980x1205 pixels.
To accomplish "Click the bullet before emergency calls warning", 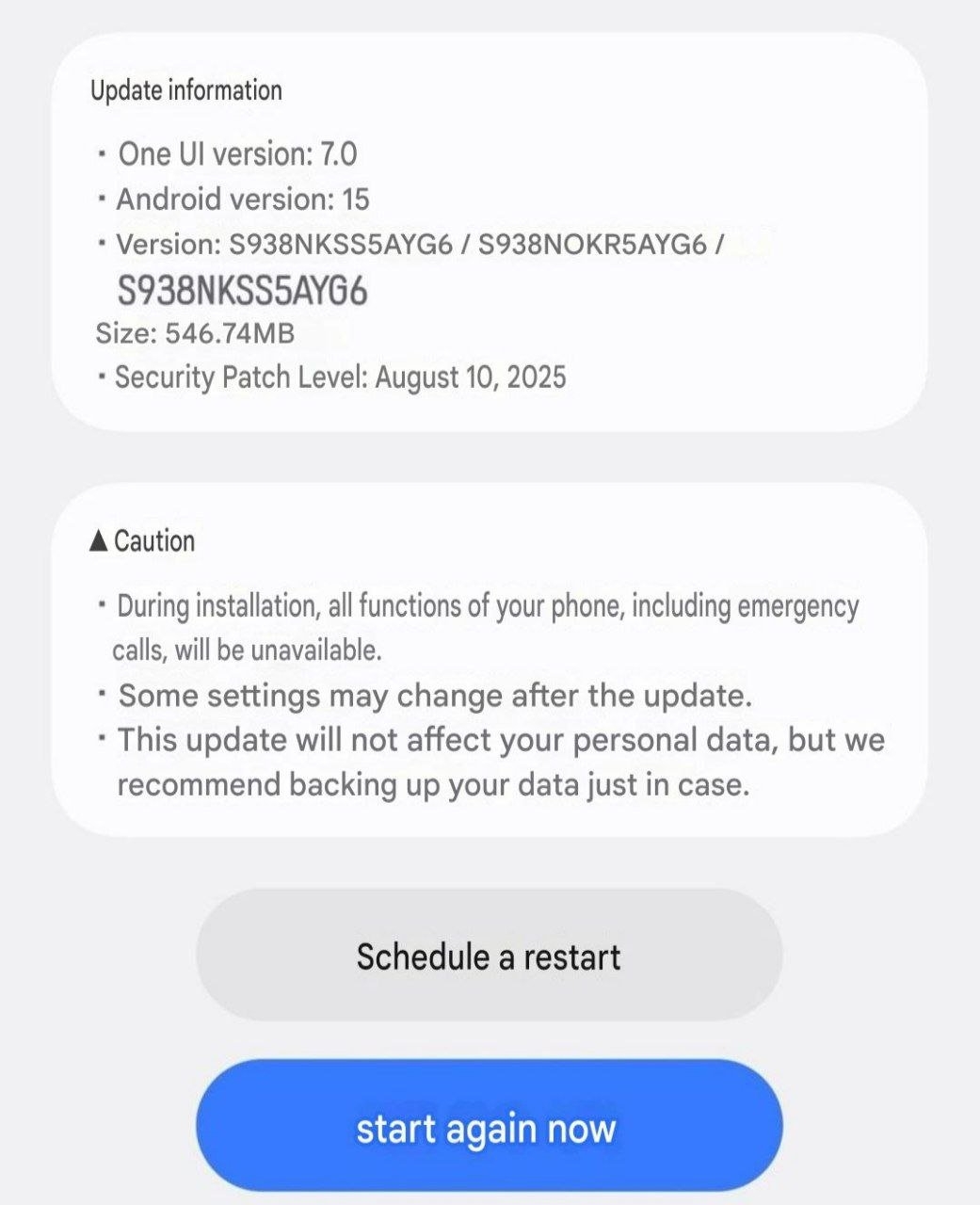I will click(x=104, y=604).
